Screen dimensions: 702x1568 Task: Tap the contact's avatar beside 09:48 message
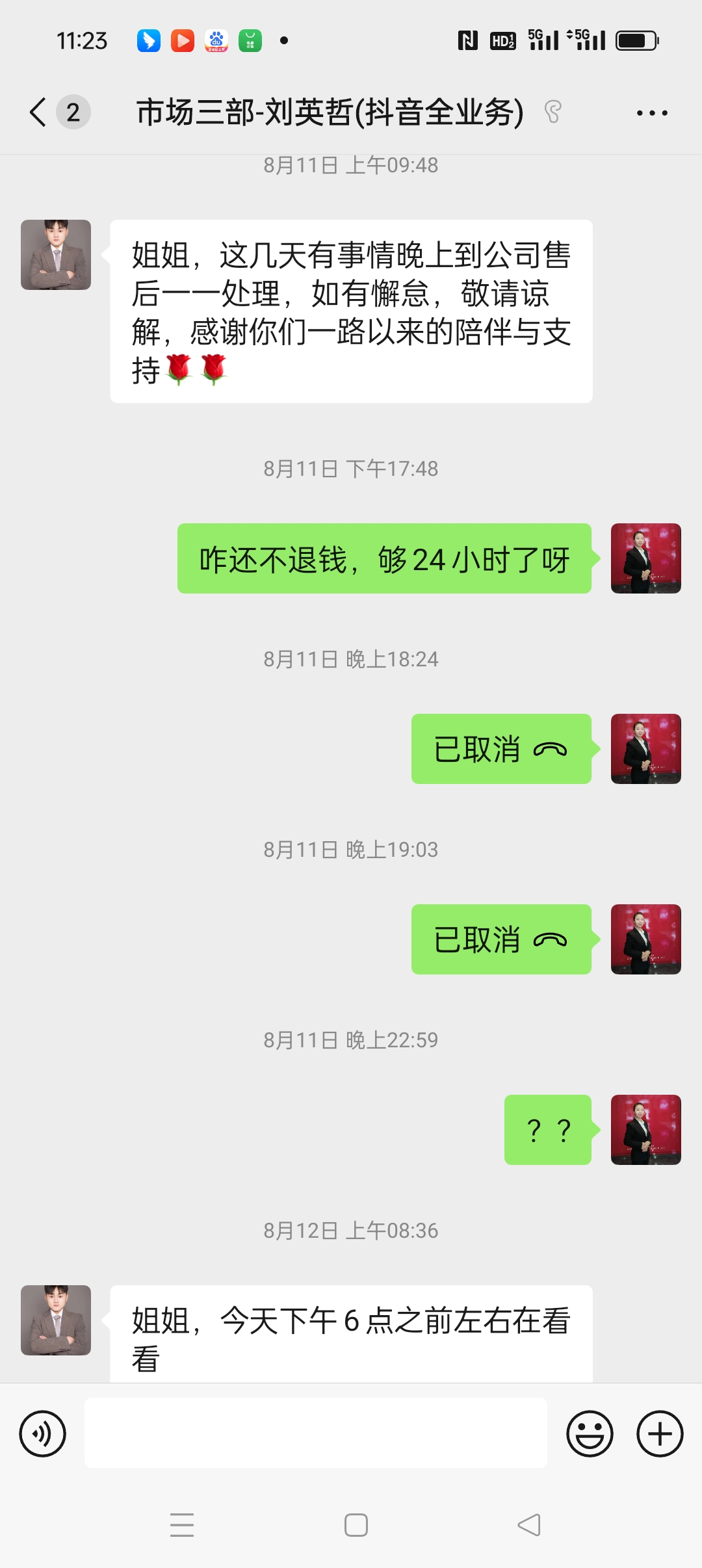(56, 255)
